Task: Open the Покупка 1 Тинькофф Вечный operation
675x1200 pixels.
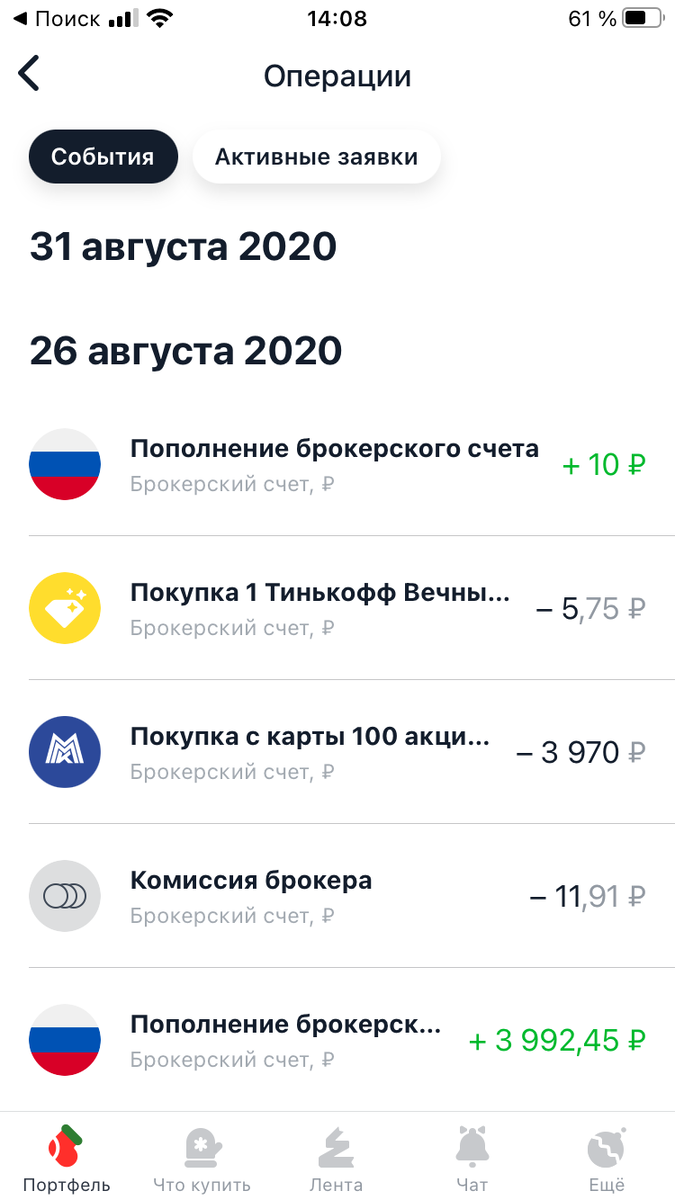Action: coord(337,608)
